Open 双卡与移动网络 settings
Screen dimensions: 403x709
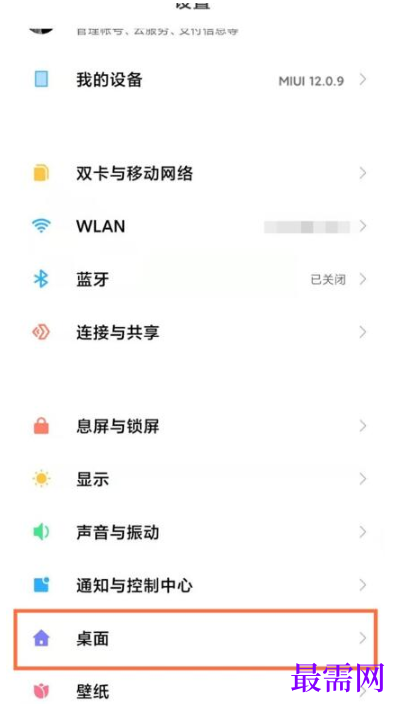(201, 173)
